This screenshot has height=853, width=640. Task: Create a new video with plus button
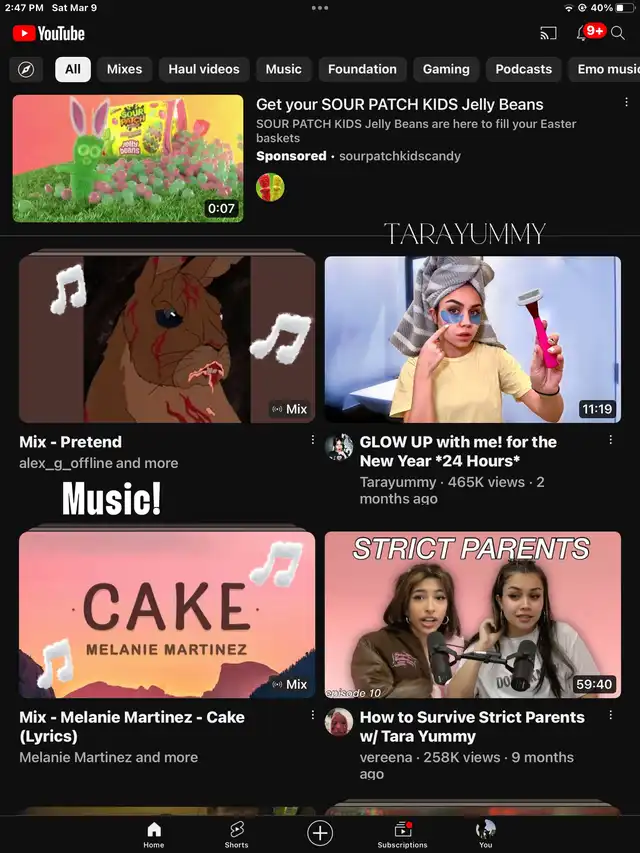point(320,832)
